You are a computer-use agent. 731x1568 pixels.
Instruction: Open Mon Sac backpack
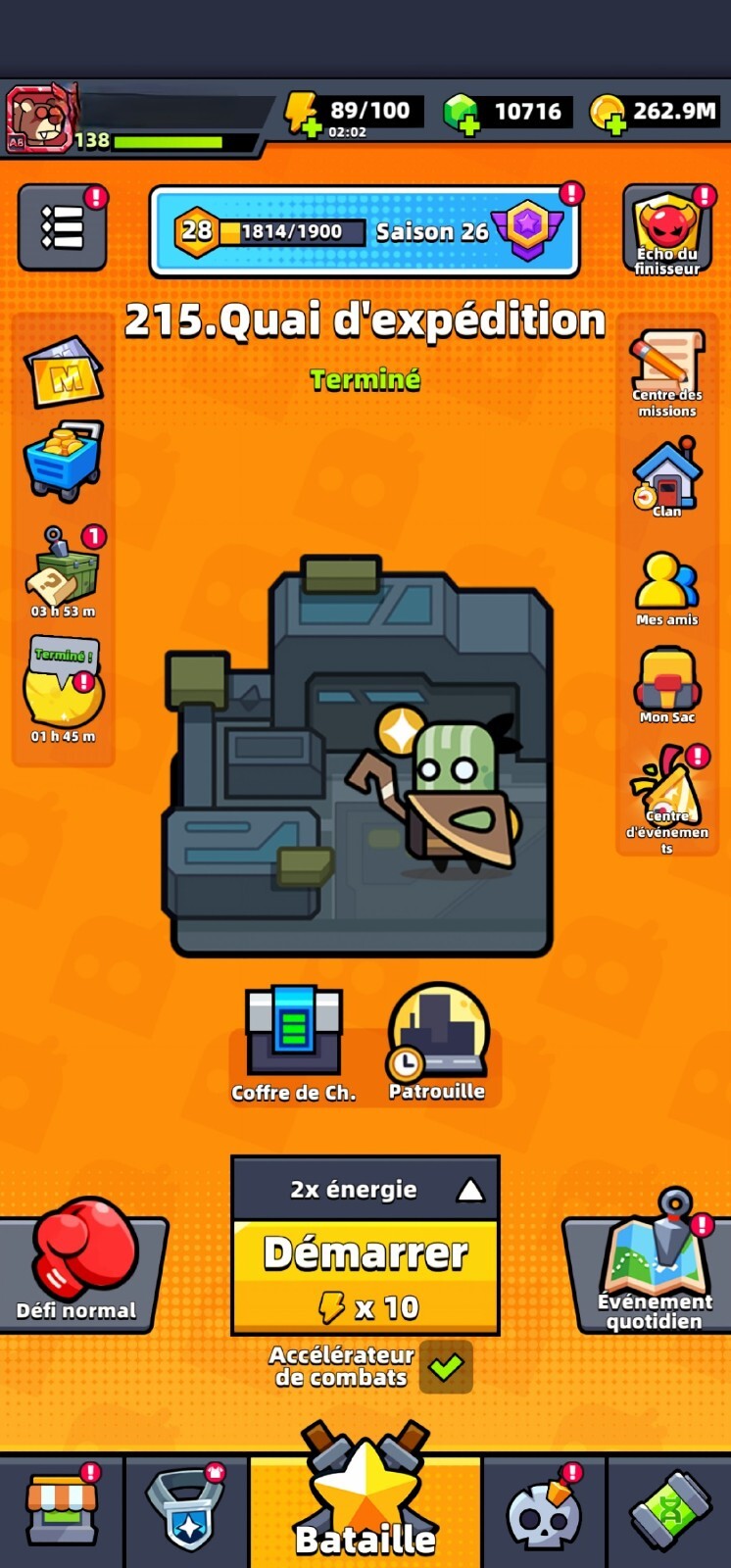(666, 683)
